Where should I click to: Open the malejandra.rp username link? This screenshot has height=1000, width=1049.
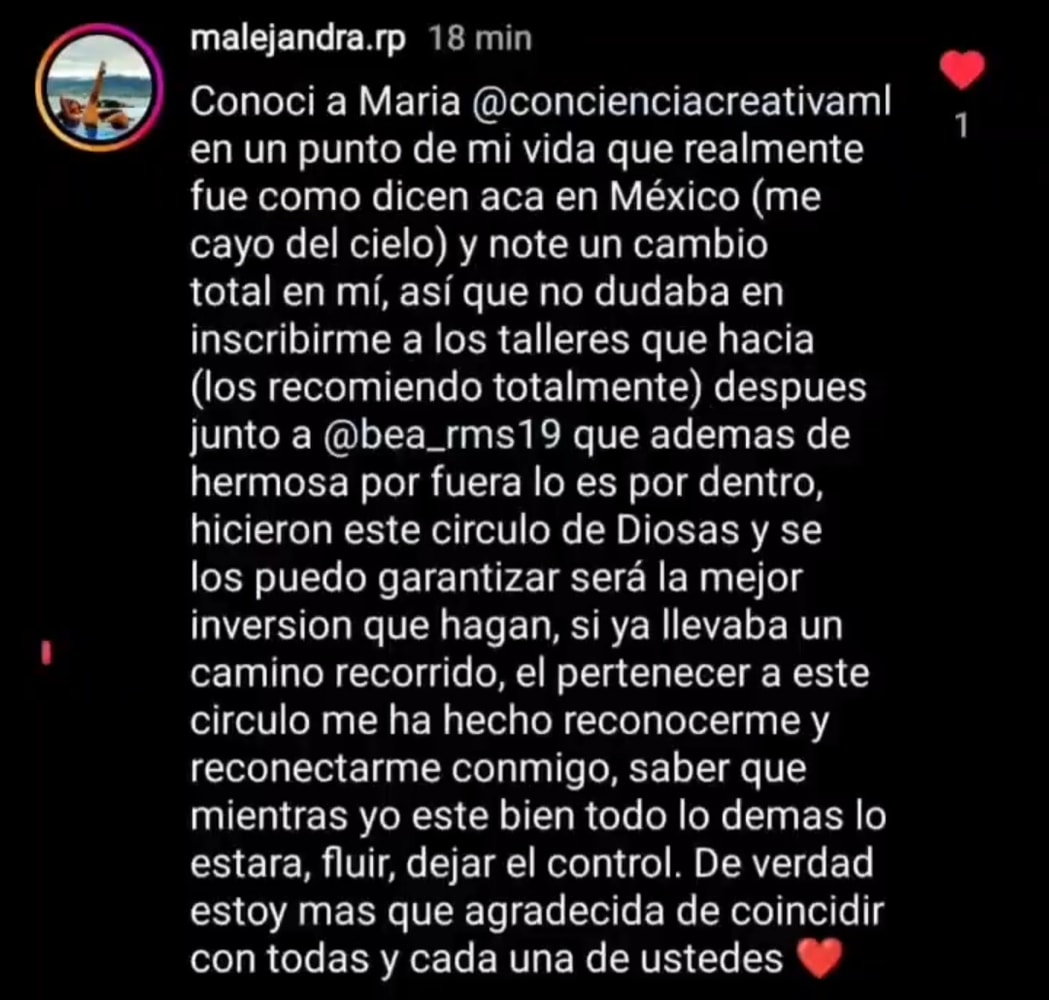coord(299,40)
